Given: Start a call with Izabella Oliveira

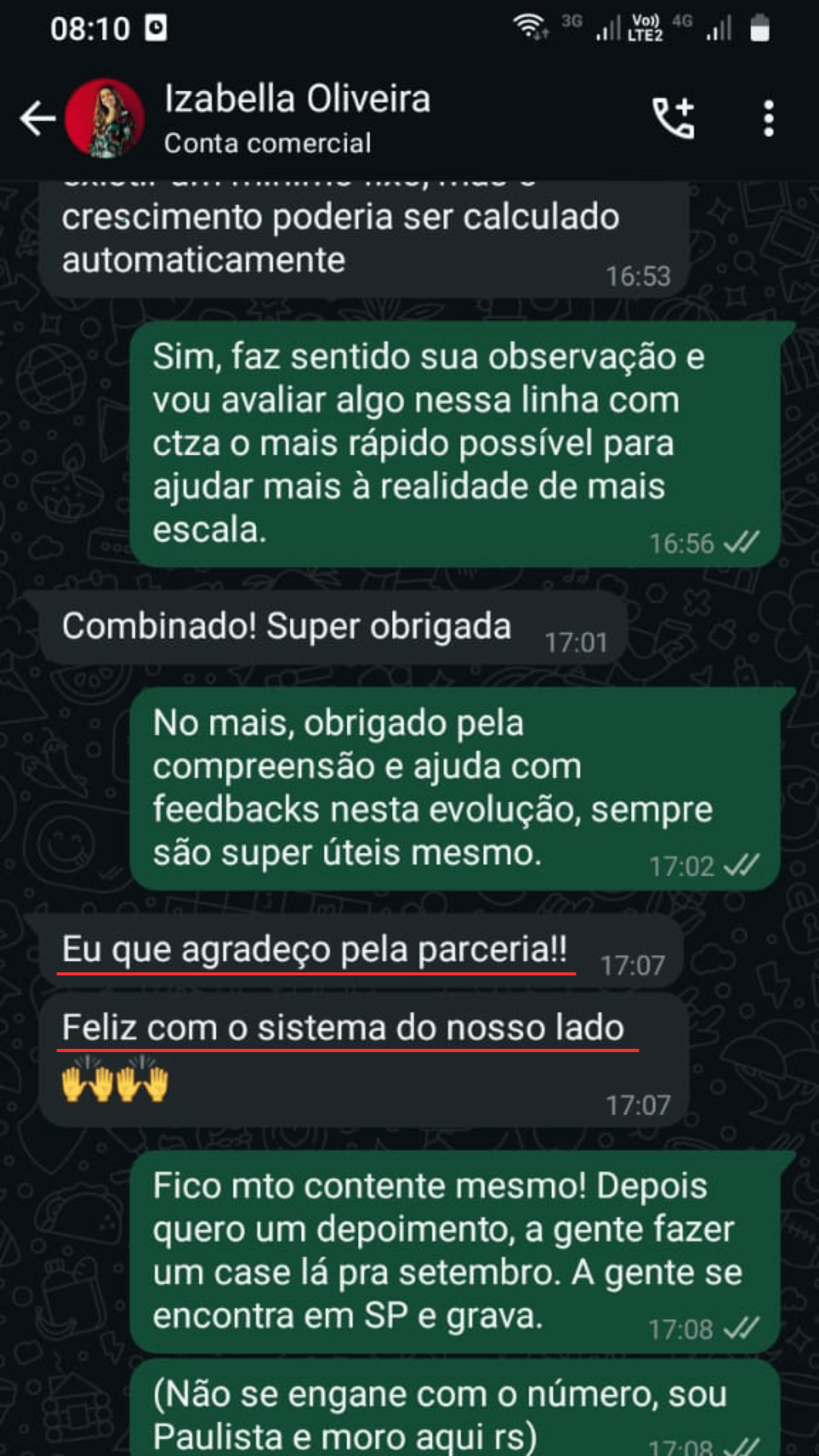Looking at the screenshot, I should 673,118.
